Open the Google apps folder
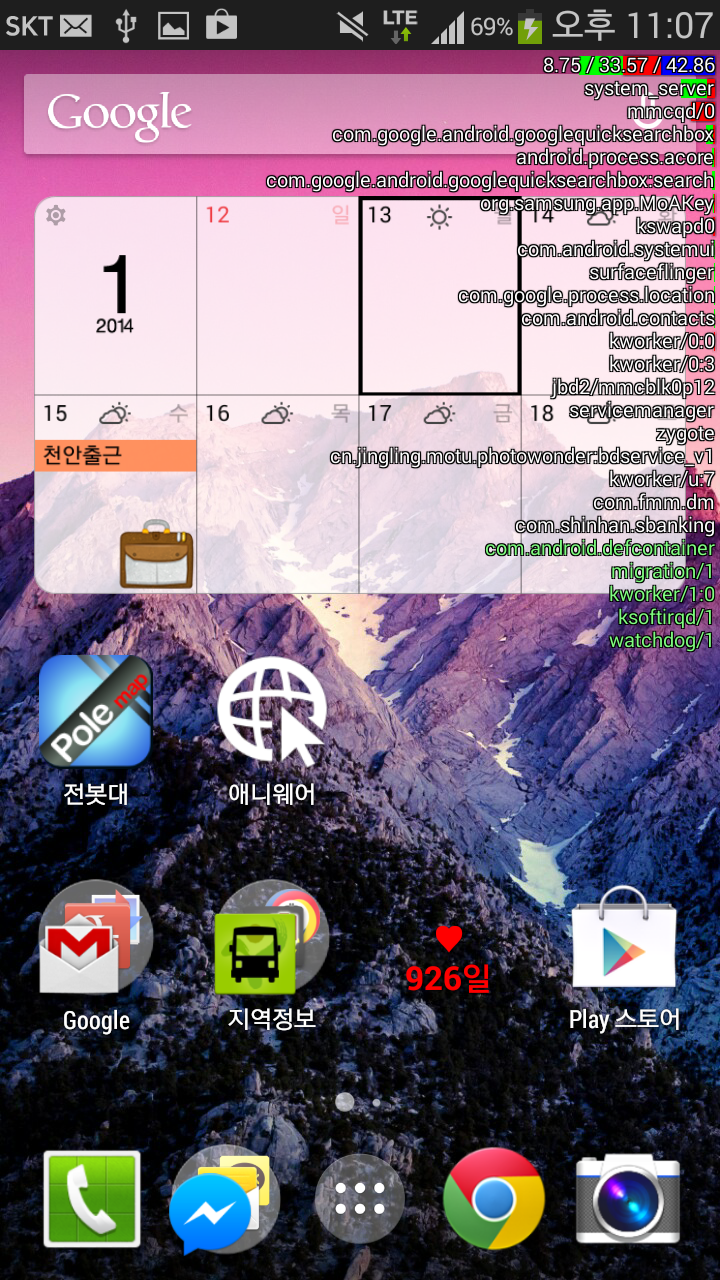This screenshot has height=1280, width=720. tap(95, 938)
